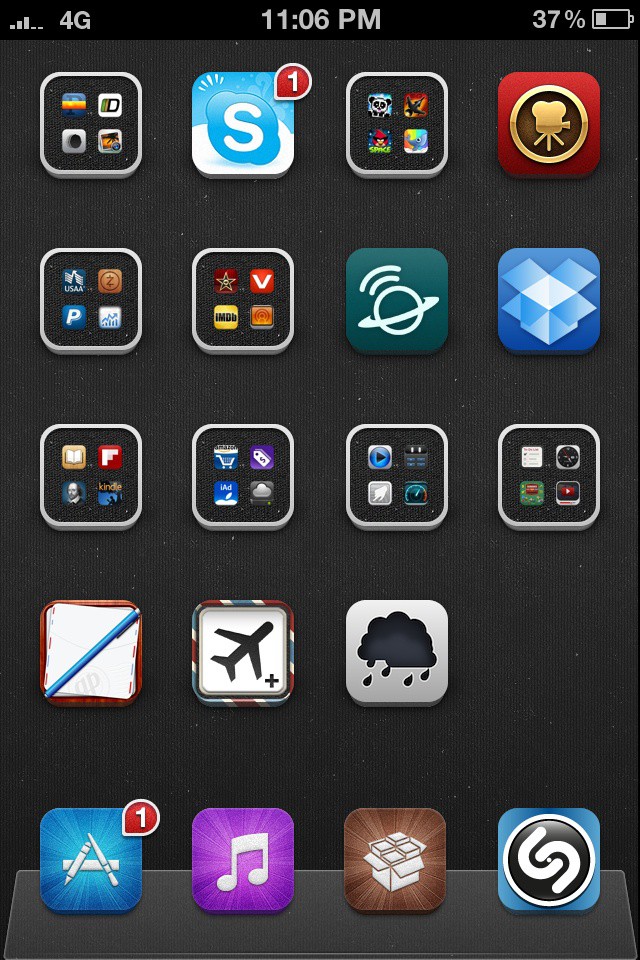The width and height of the screenshot is (640, 960).
Task: Launch the gold movie camera app
Action: (548, 124)
